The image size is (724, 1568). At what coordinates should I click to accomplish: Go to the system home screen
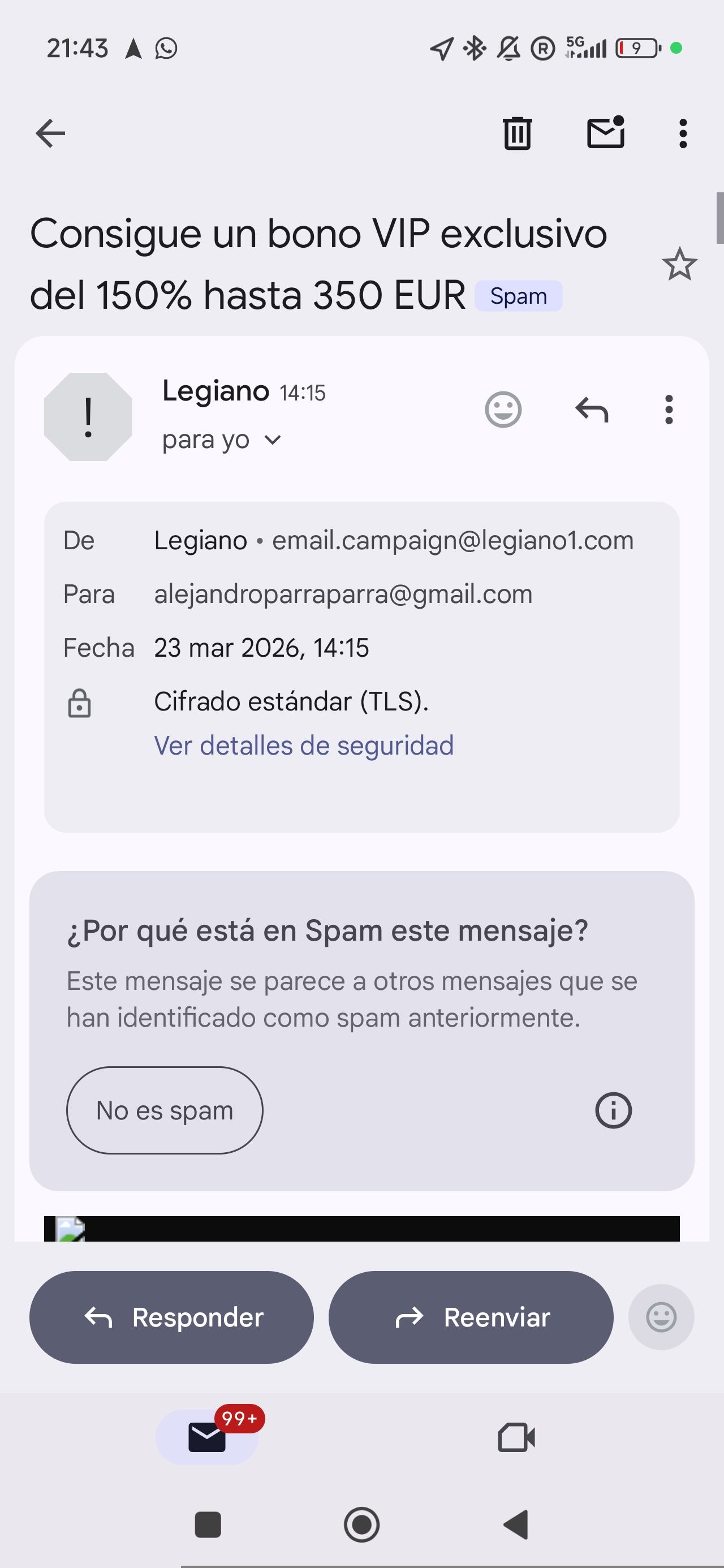361,1525
